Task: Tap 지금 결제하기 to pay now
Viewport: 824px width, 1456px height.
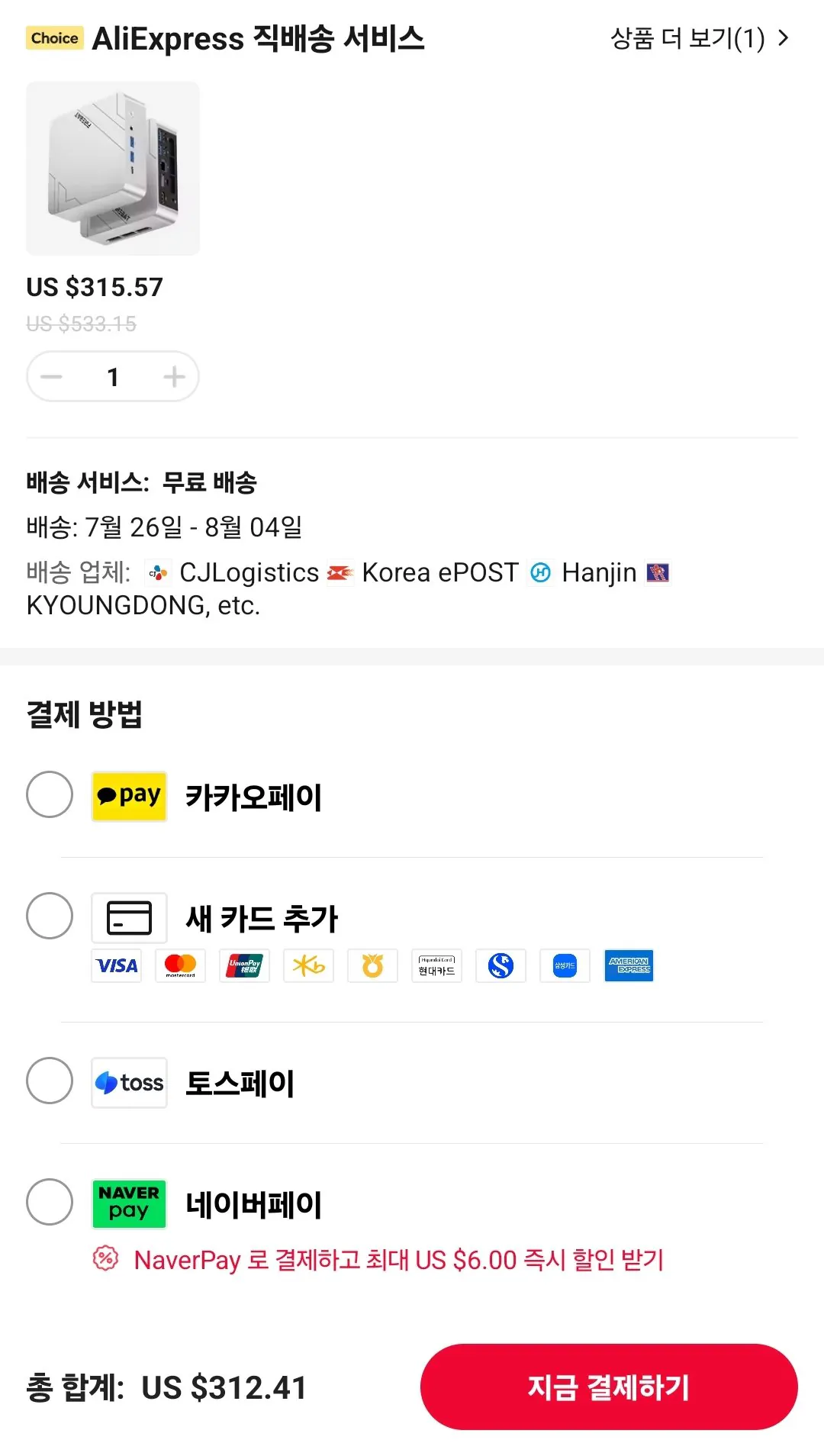Action: (x=609, y=1387)
